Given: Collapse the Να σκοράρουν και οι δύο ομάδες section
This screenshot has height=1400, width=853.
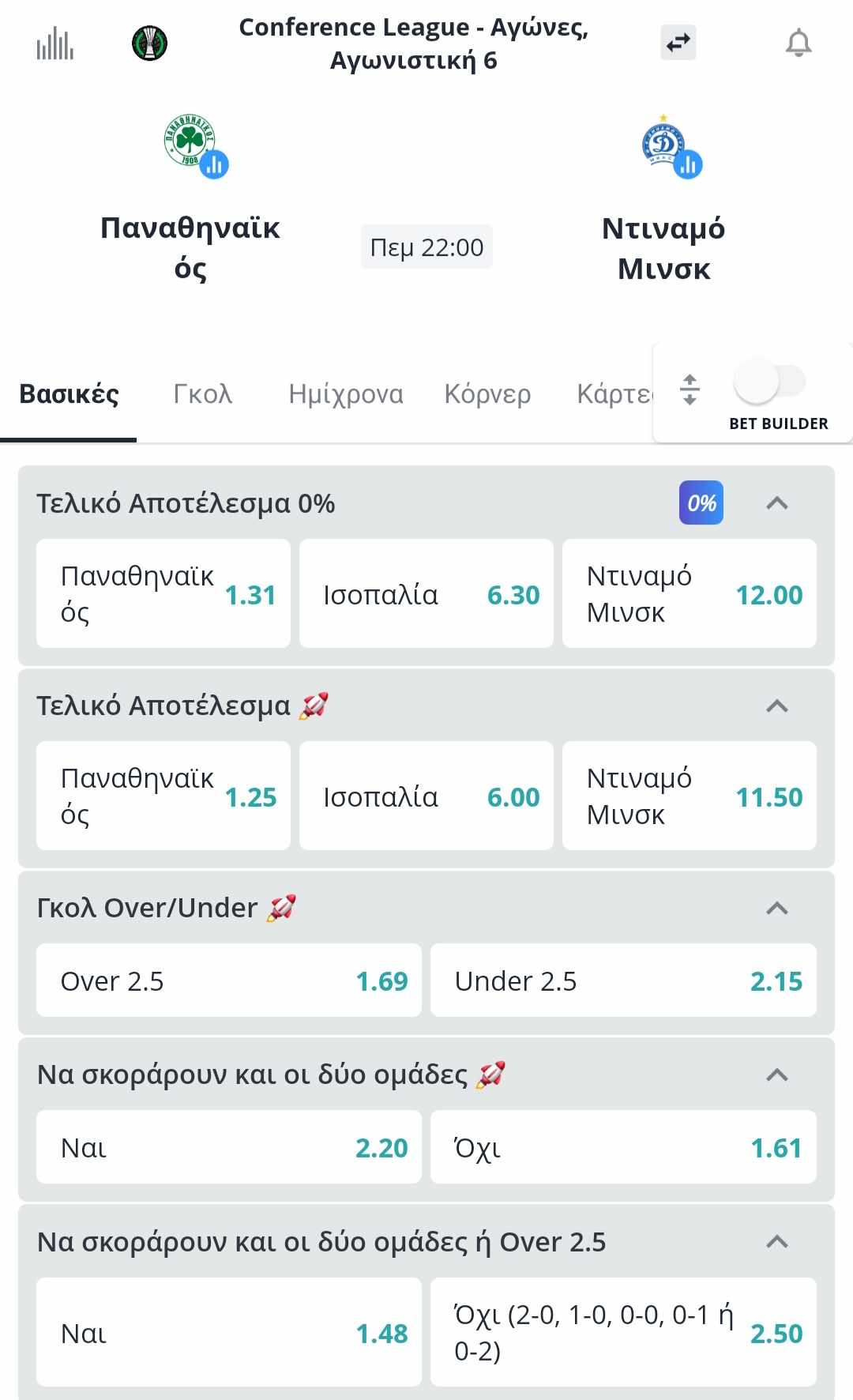Looking at the screenshot, I should [777, 1074].
